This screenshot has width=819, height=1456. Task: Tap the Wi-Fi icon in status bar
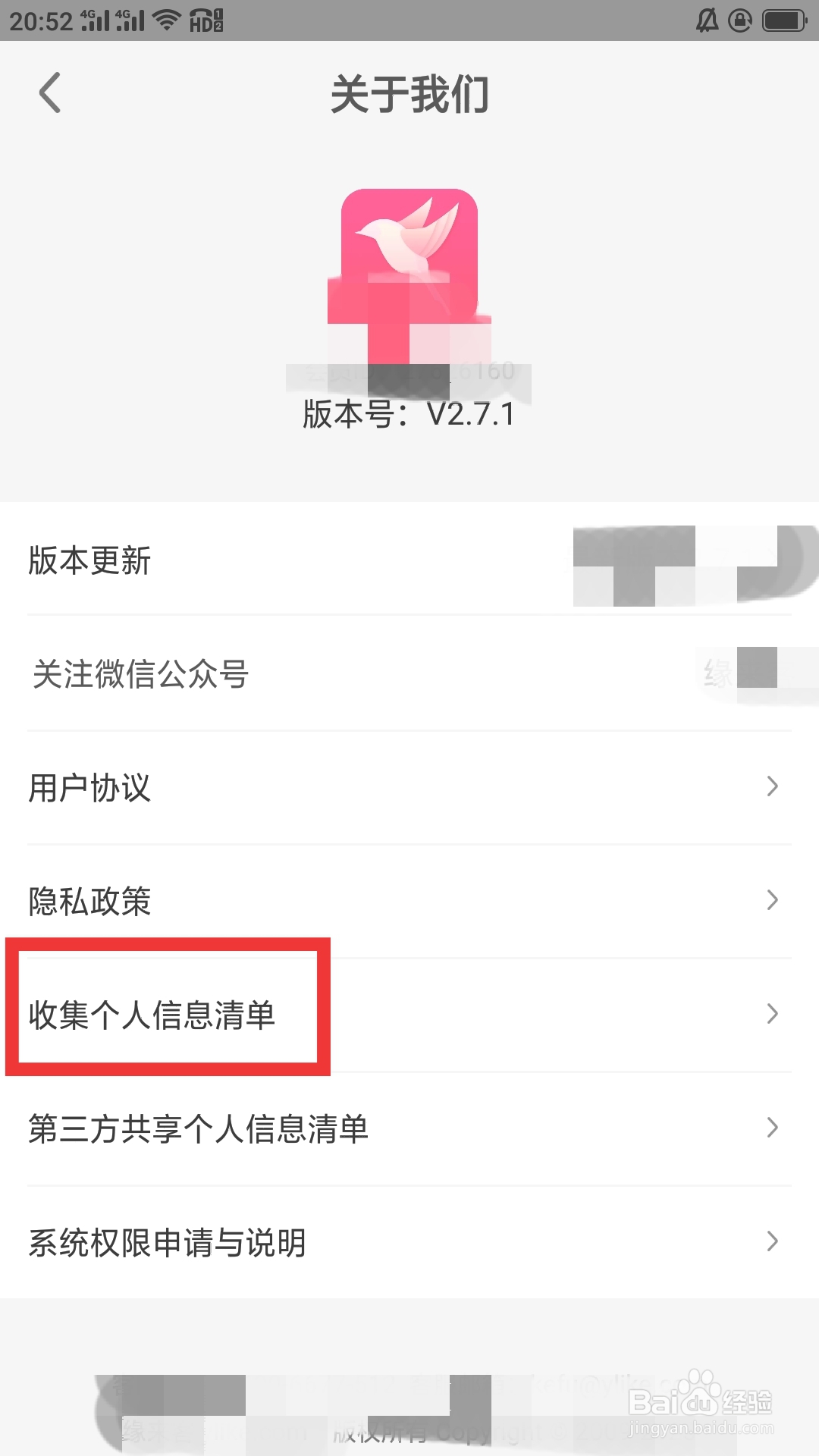click(165, 20)
